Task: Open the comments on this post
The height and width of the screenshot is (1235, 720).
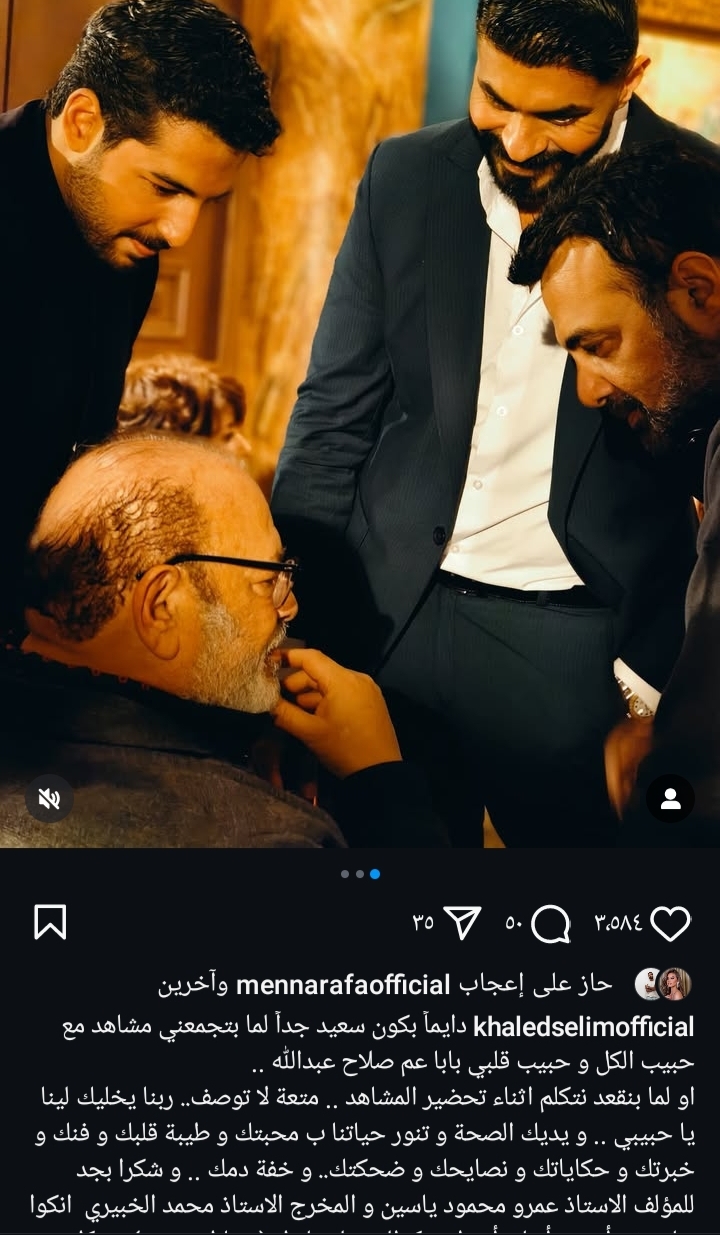Action: tap(550, 923)
